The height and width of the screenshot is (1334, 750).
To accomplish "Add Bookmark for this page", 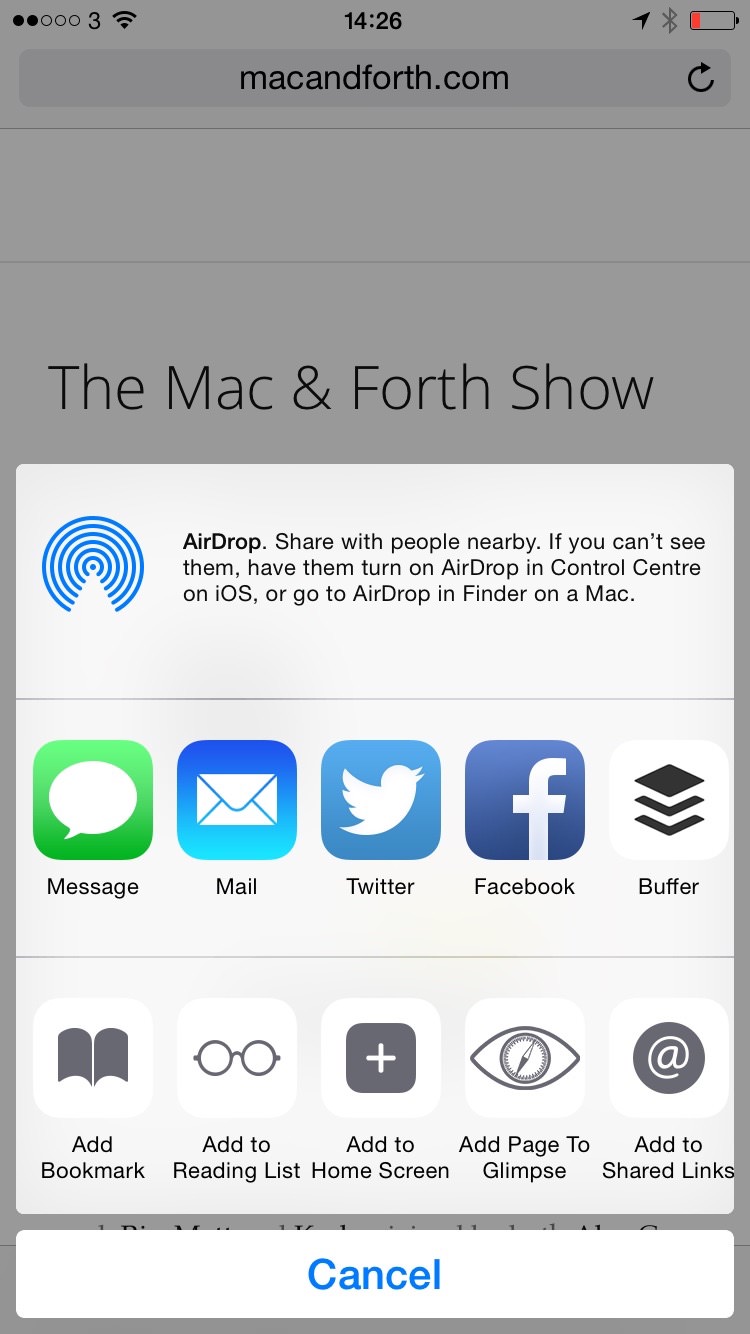I will pos(93,1058).
